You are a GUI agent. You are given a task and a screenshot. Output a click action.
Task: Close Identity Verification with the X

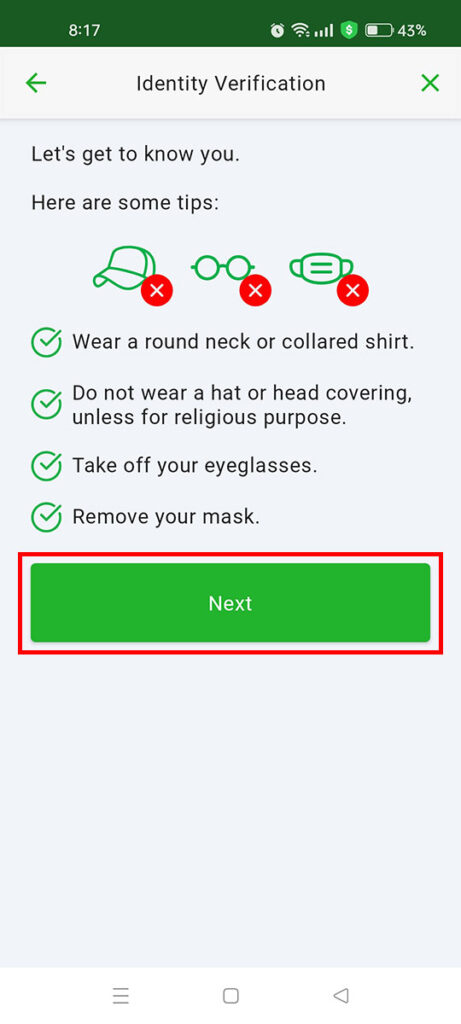430,83
